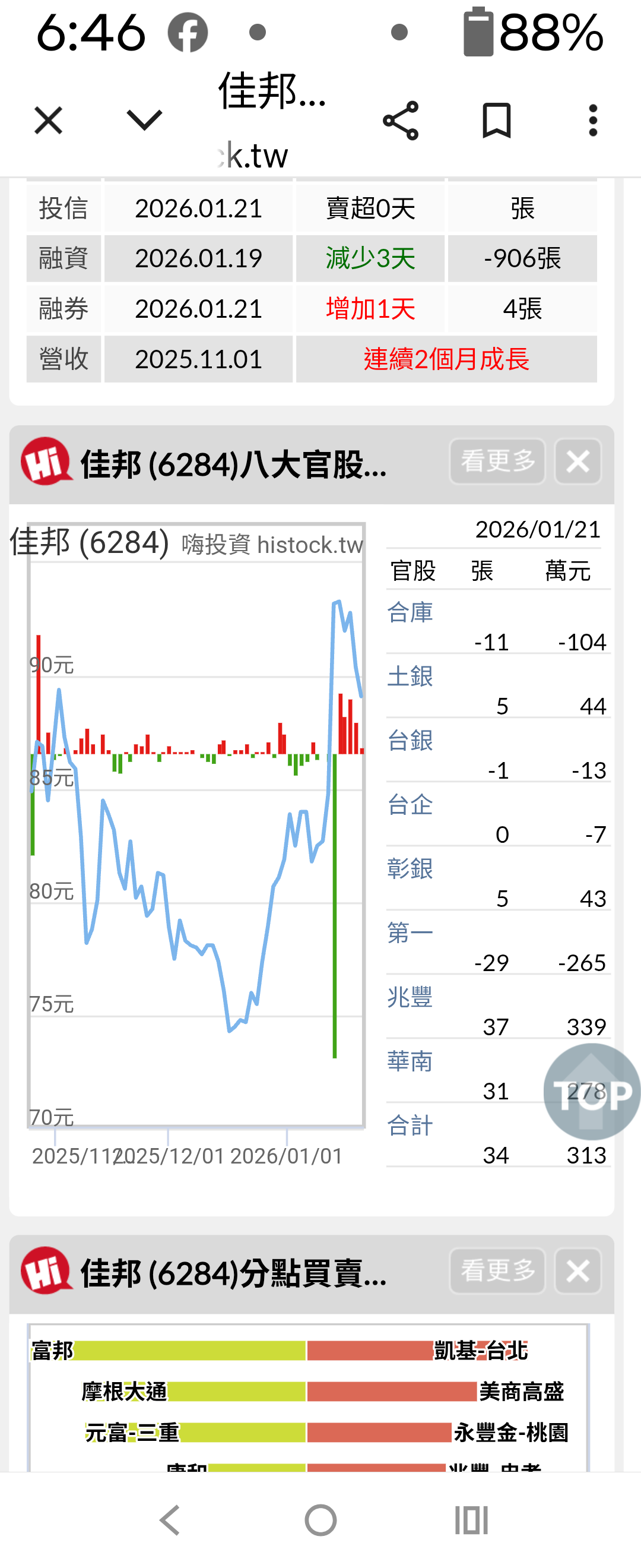This screenshot has width=641, height=1568.
Task: Open the 合庫 bank link
Action: pyautogui.click(x=411, y=614)
